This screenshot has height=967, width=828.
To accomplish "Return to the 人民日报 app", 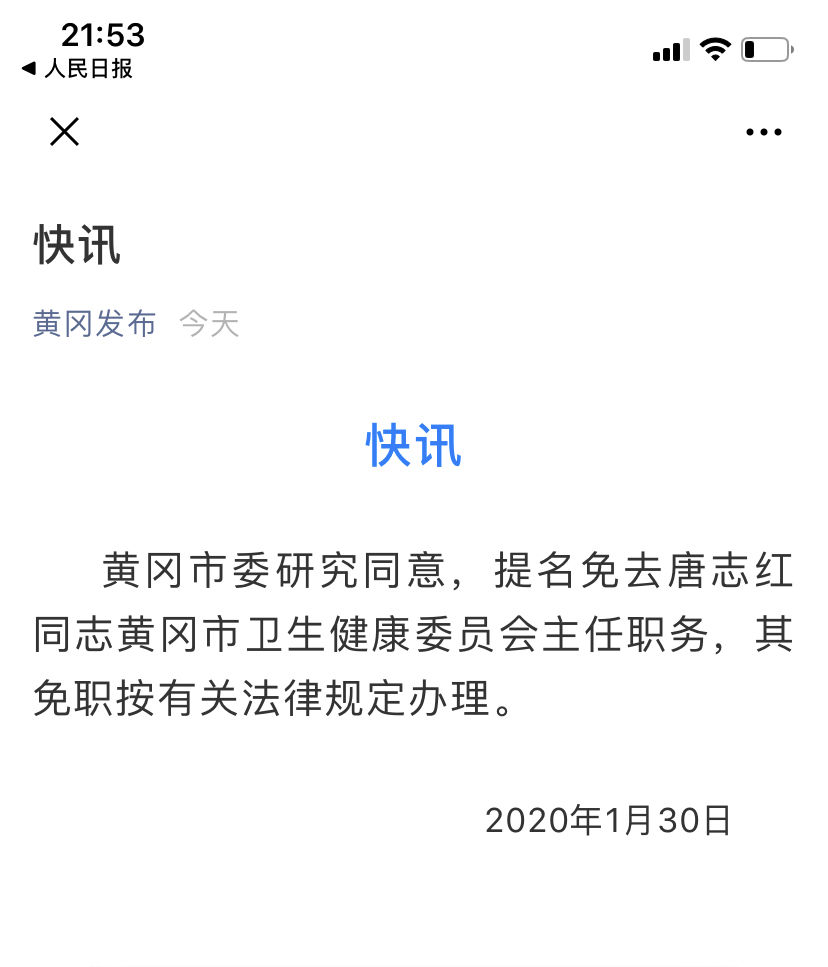I will point(77,69).
